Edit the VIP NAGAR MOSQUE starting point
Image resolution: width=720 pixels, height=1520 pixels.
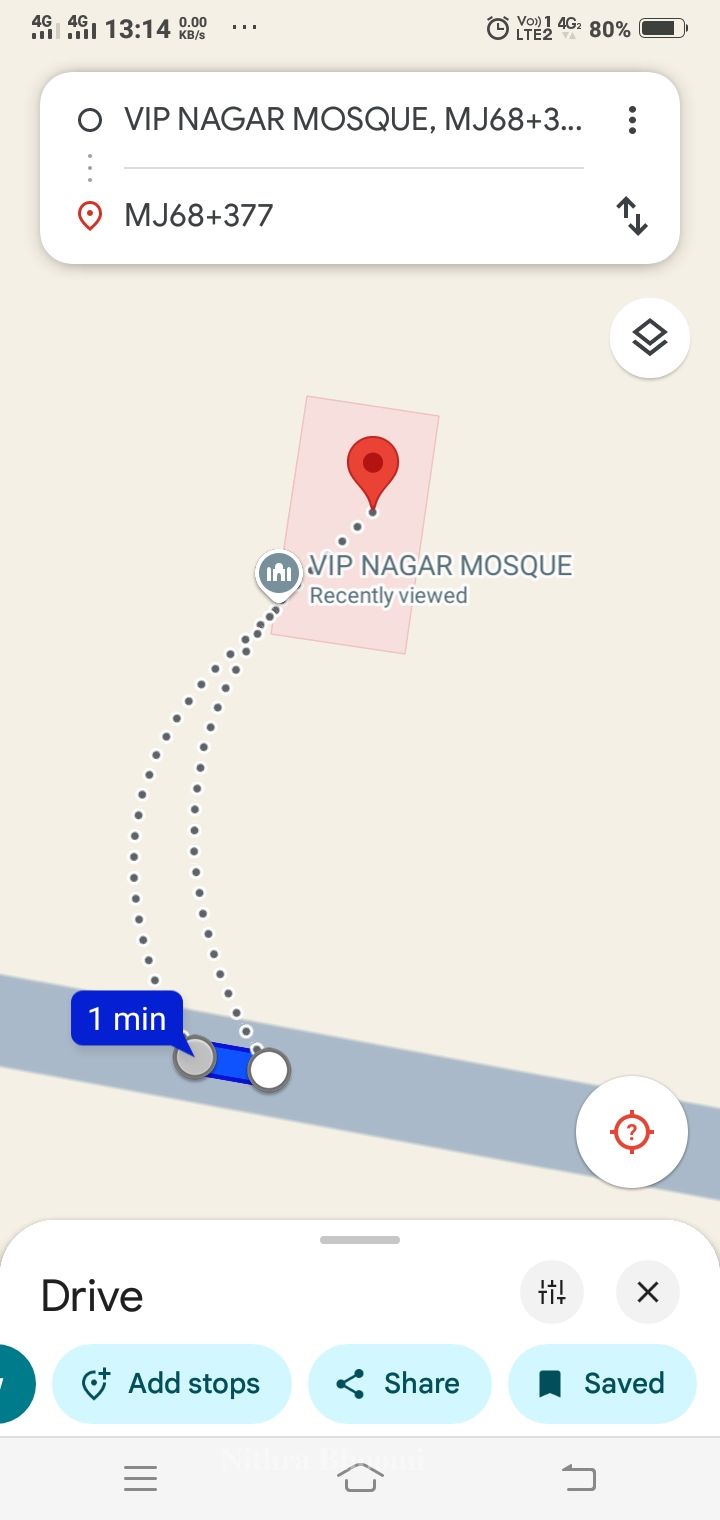click(352, 121)
